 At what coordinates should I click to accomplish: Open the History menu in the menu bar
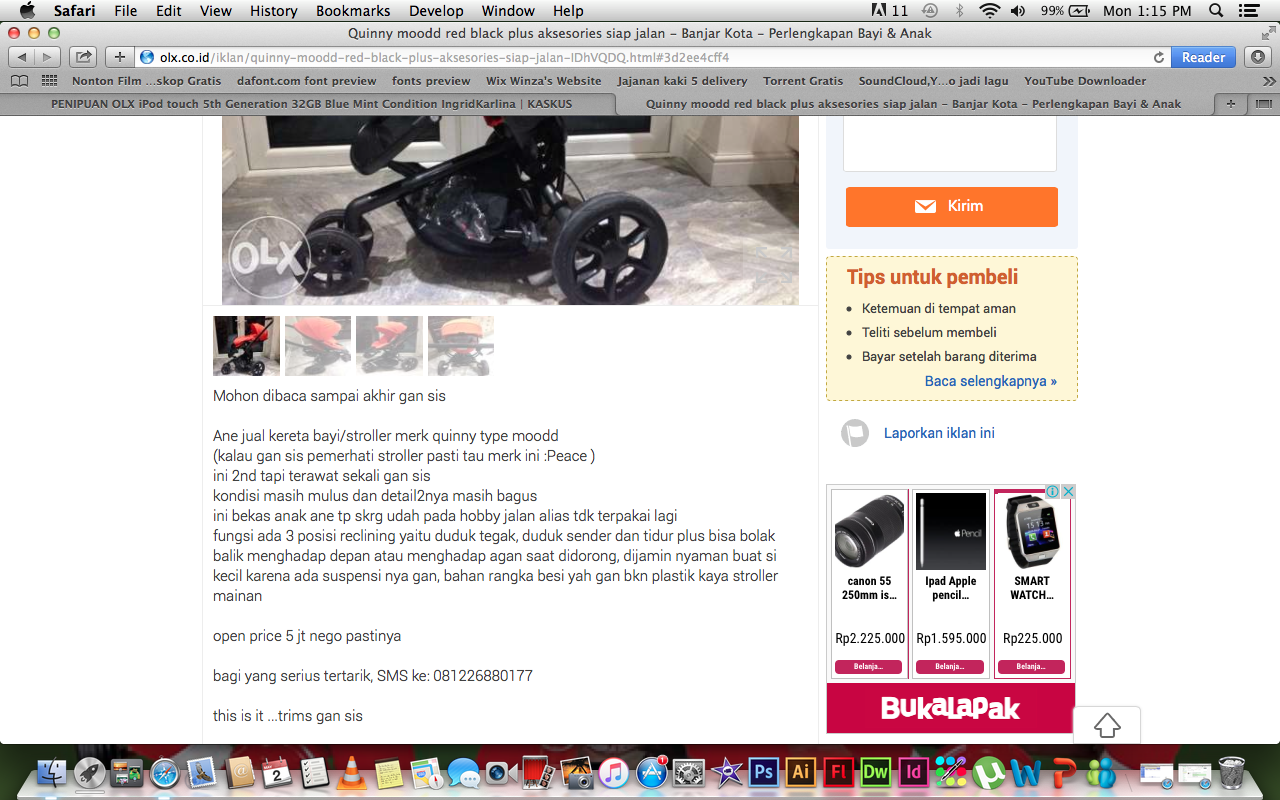[273, 11]
